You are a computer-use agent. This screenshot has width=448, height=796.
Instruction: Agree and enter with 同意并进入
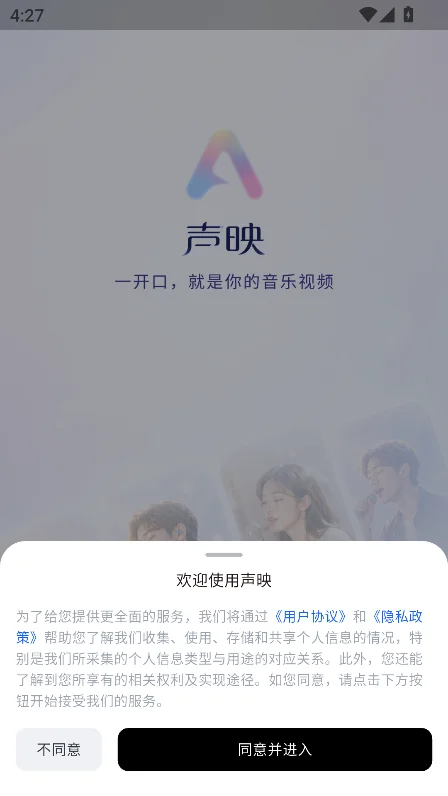coord(275,749)
